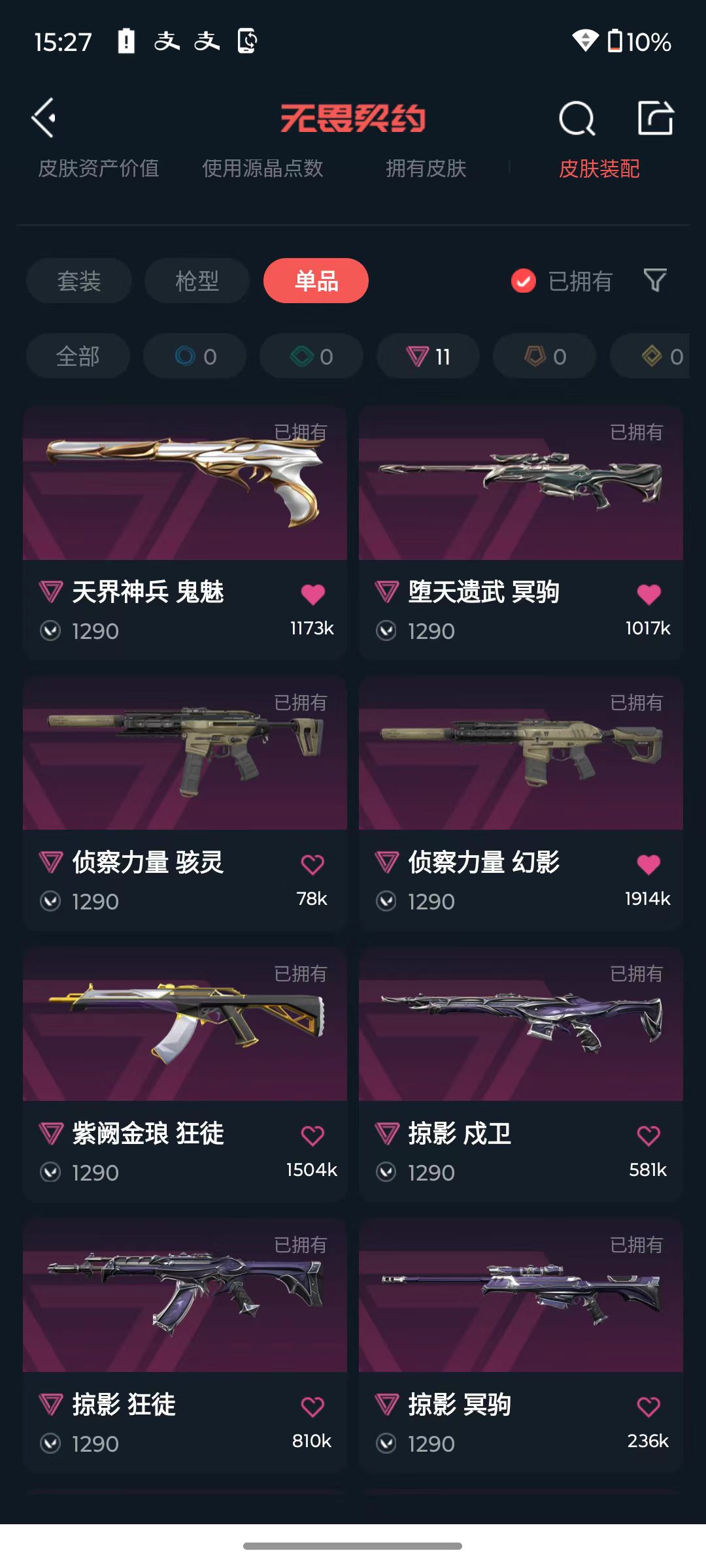
Task: Toggle the 已拥有 owned checkbox
Action: pyautogui.click(x=523, y=281)
